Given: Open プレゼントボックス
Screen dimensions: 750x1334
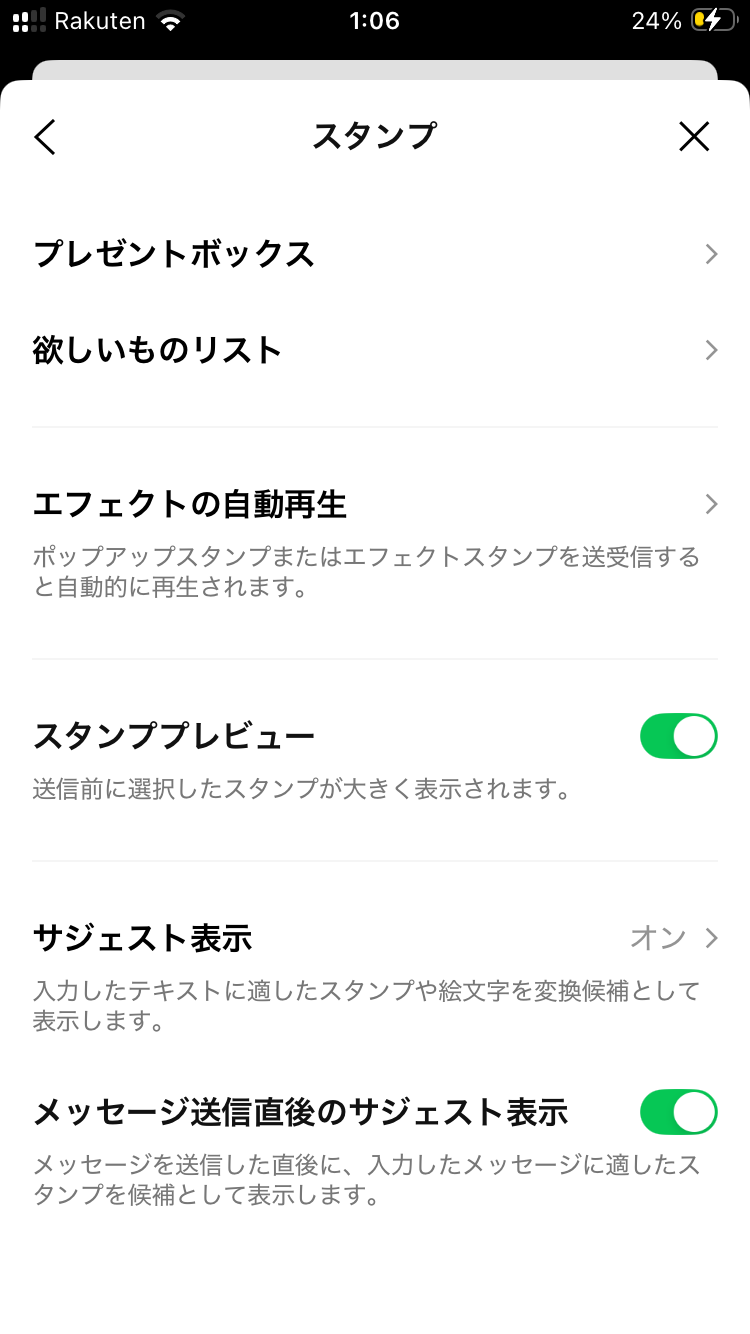Looking at the screenshot, I should click(x=374, y=254).
